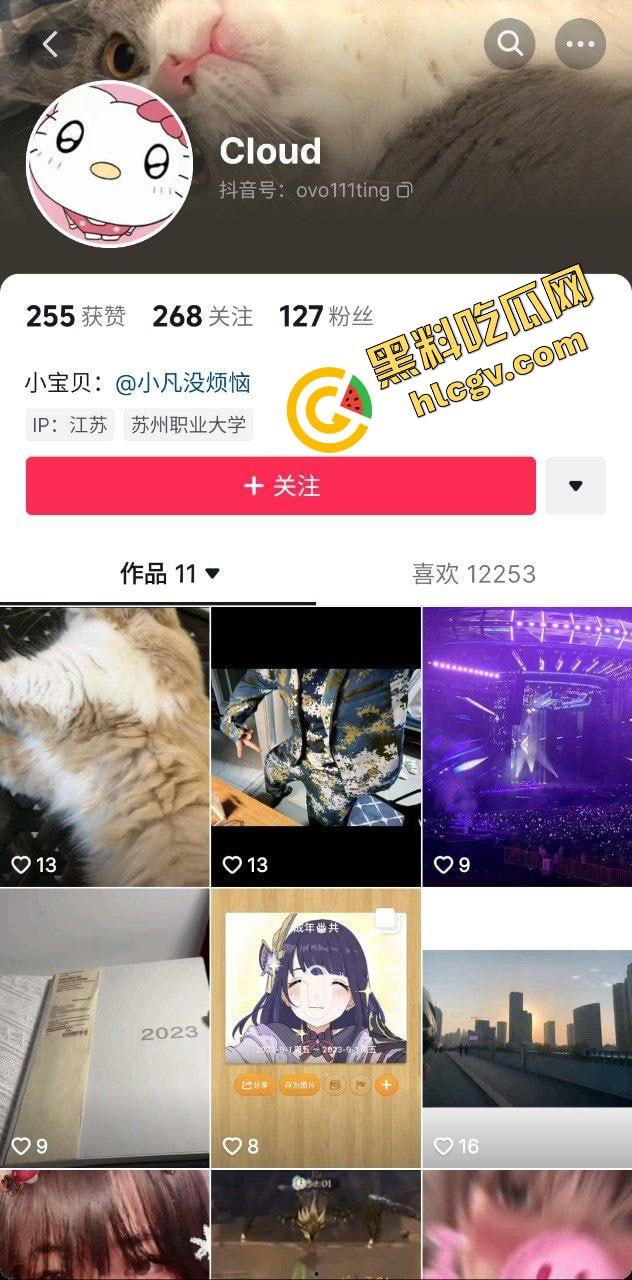This screenshot has height=1280, width=632.
Task: Open search on Cloud's profile
Action: click(x=510, y=44)
